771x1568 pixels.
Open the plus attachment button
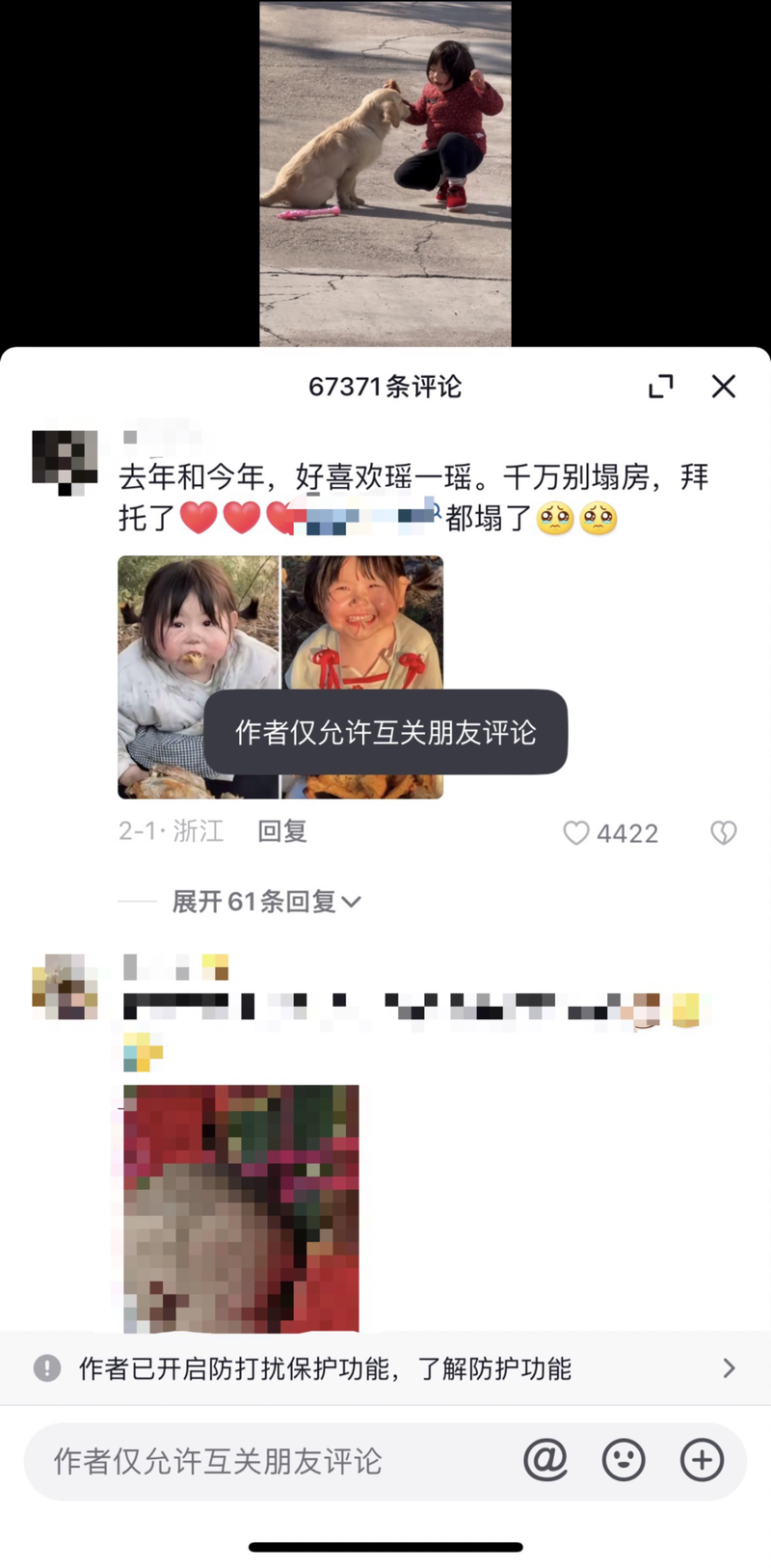[x=702, y=1460]
